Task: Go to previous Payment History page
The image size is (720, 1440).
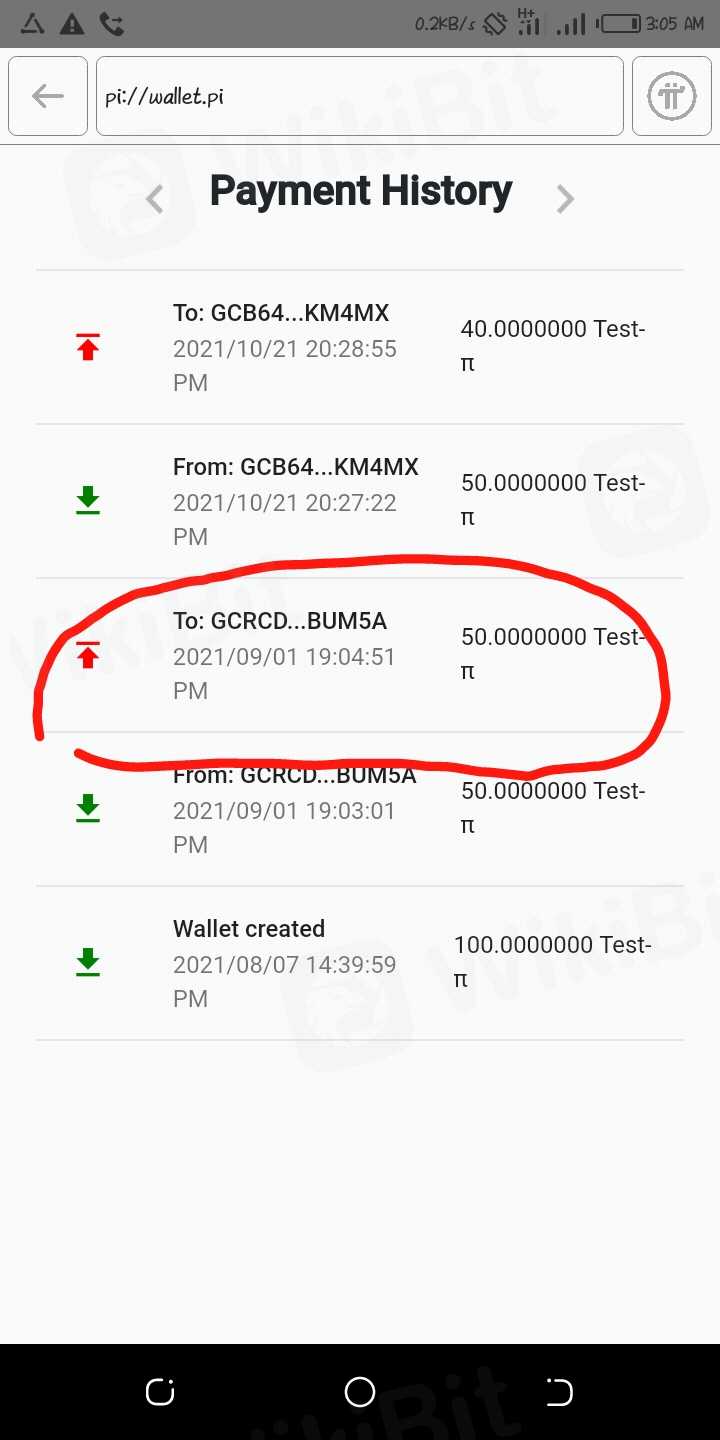Action: click(154, 199)
